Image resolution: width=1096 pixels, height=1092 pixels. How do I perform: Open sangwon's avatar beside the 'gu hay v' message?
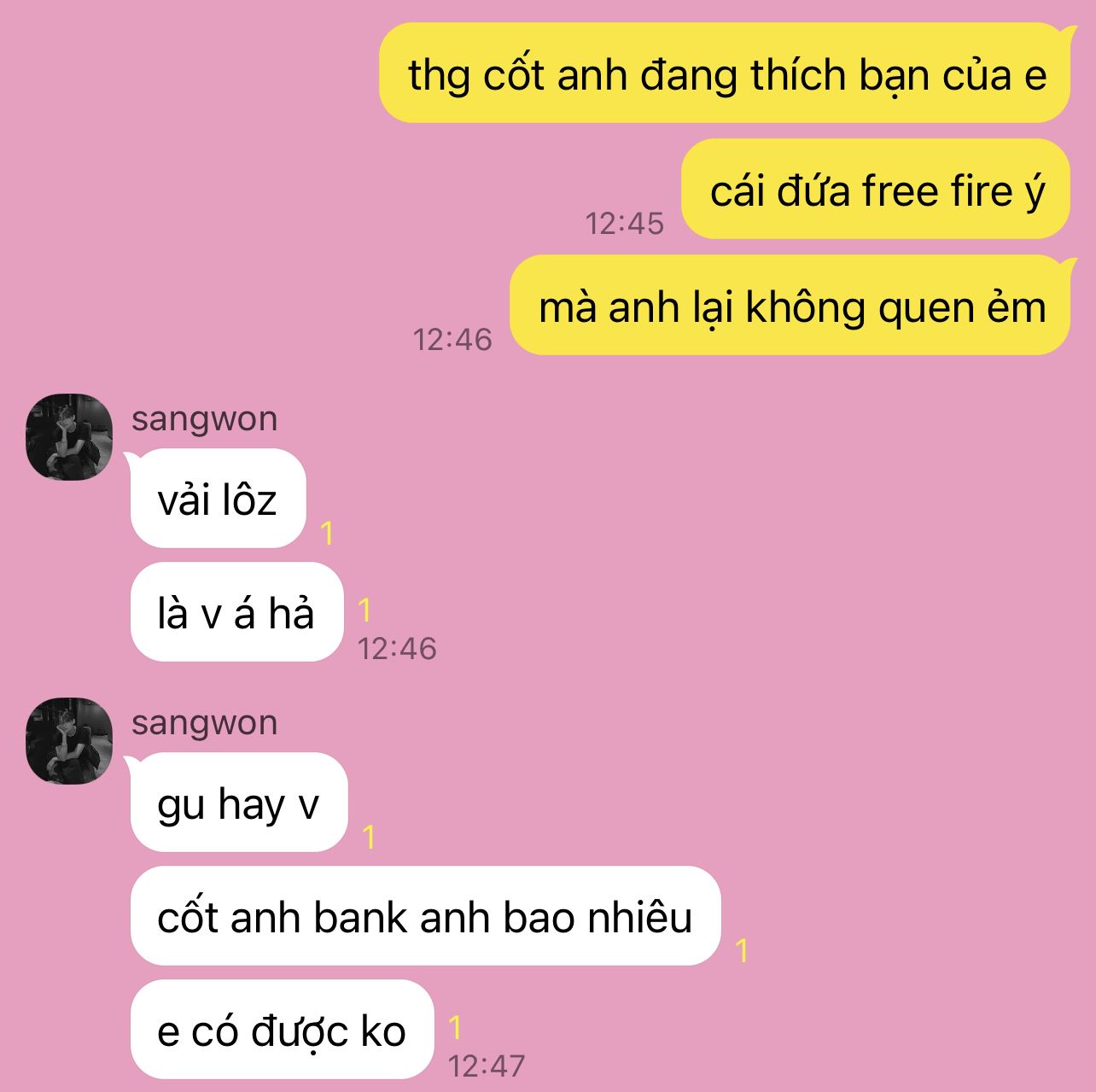point(69,741)
